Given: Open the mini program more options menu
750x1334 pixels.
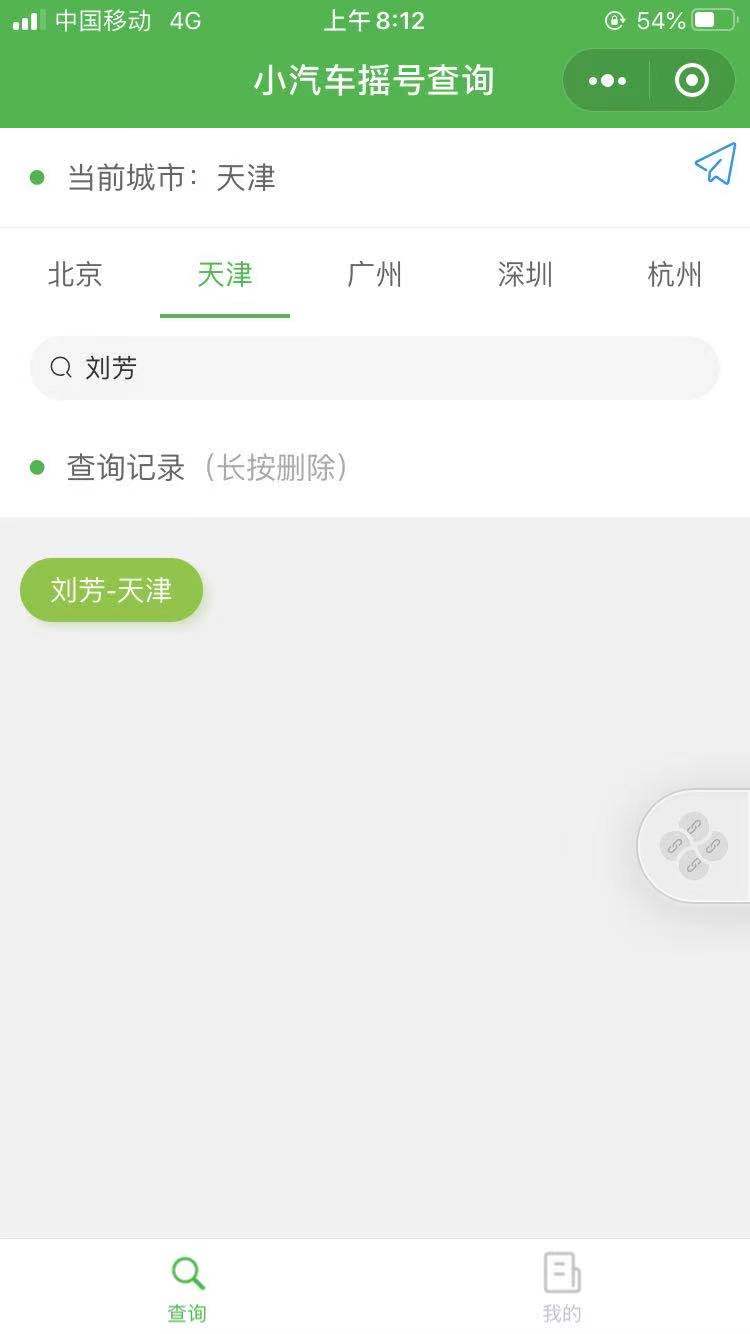Looking at the screenshot, I should 607,81.
